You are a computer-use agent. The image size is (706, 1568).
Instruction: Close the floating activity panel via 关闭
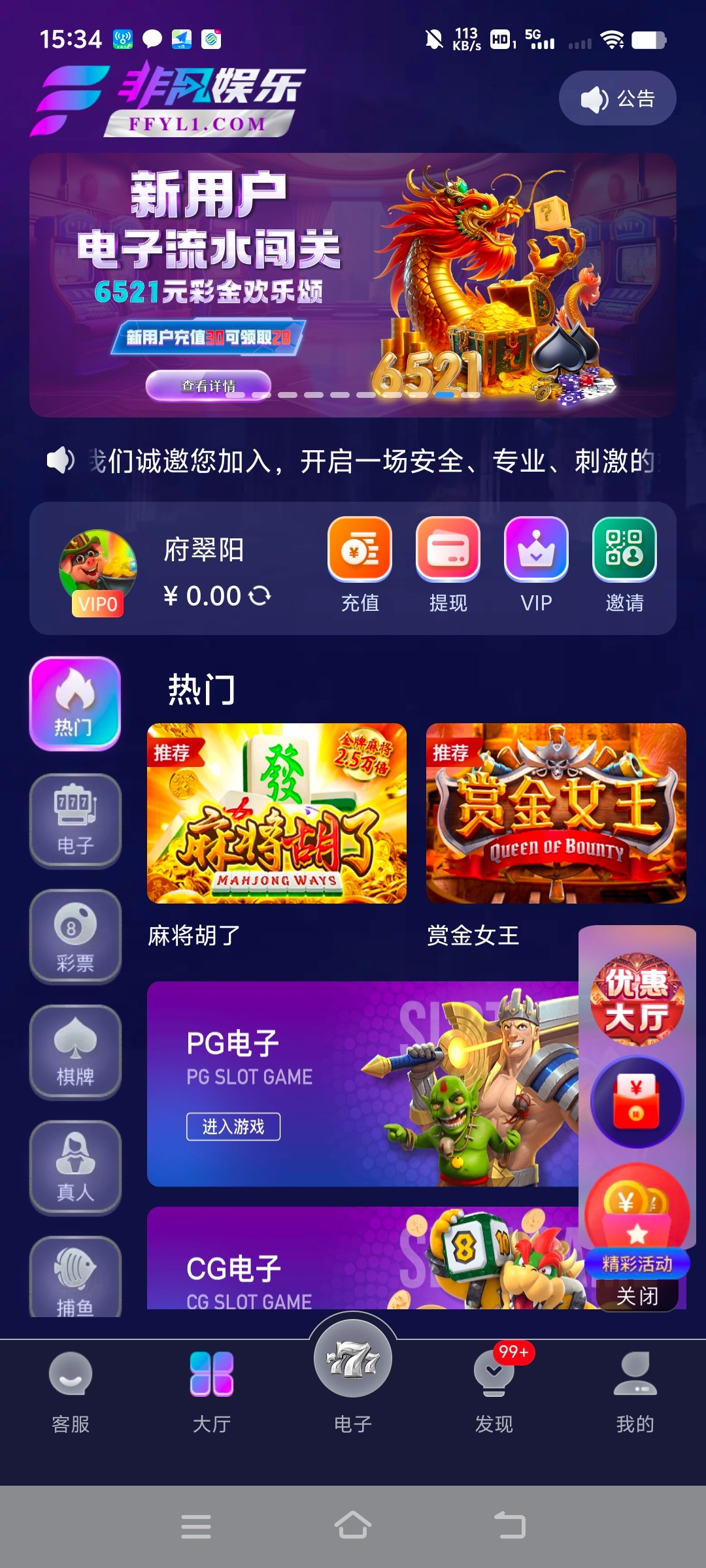(x=637, y=1296)
